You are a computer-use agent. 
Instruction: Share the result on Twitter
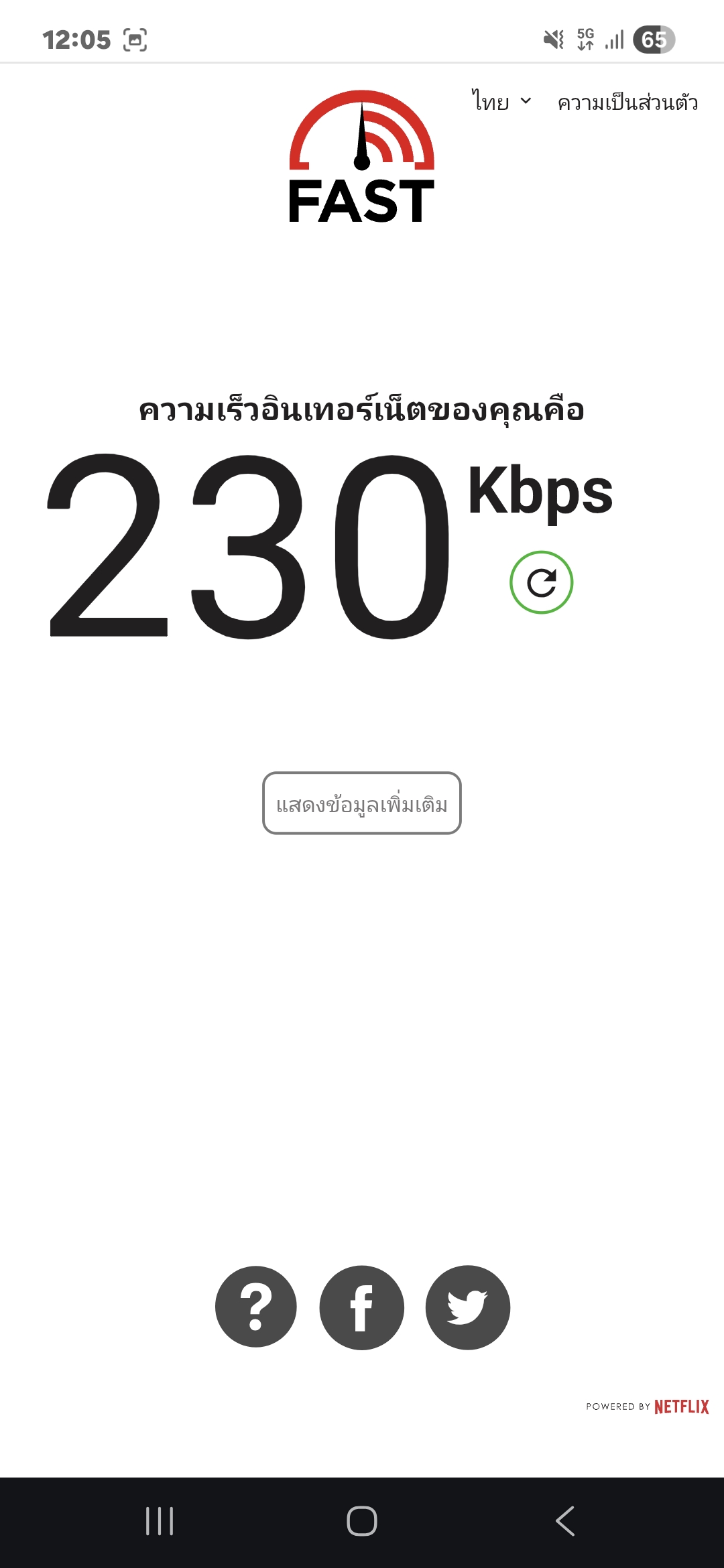(467, 1307)
